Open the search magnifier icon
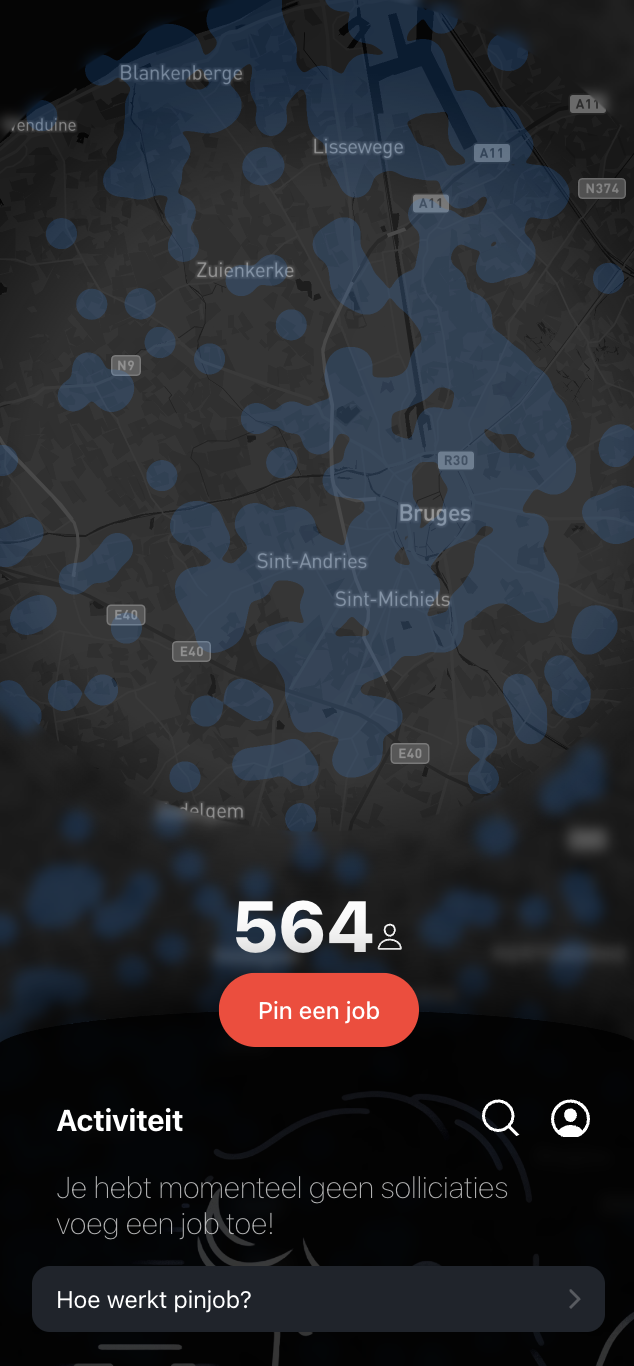The width and height of the screenshot is (634, 1366). (x=500, y=1118)
